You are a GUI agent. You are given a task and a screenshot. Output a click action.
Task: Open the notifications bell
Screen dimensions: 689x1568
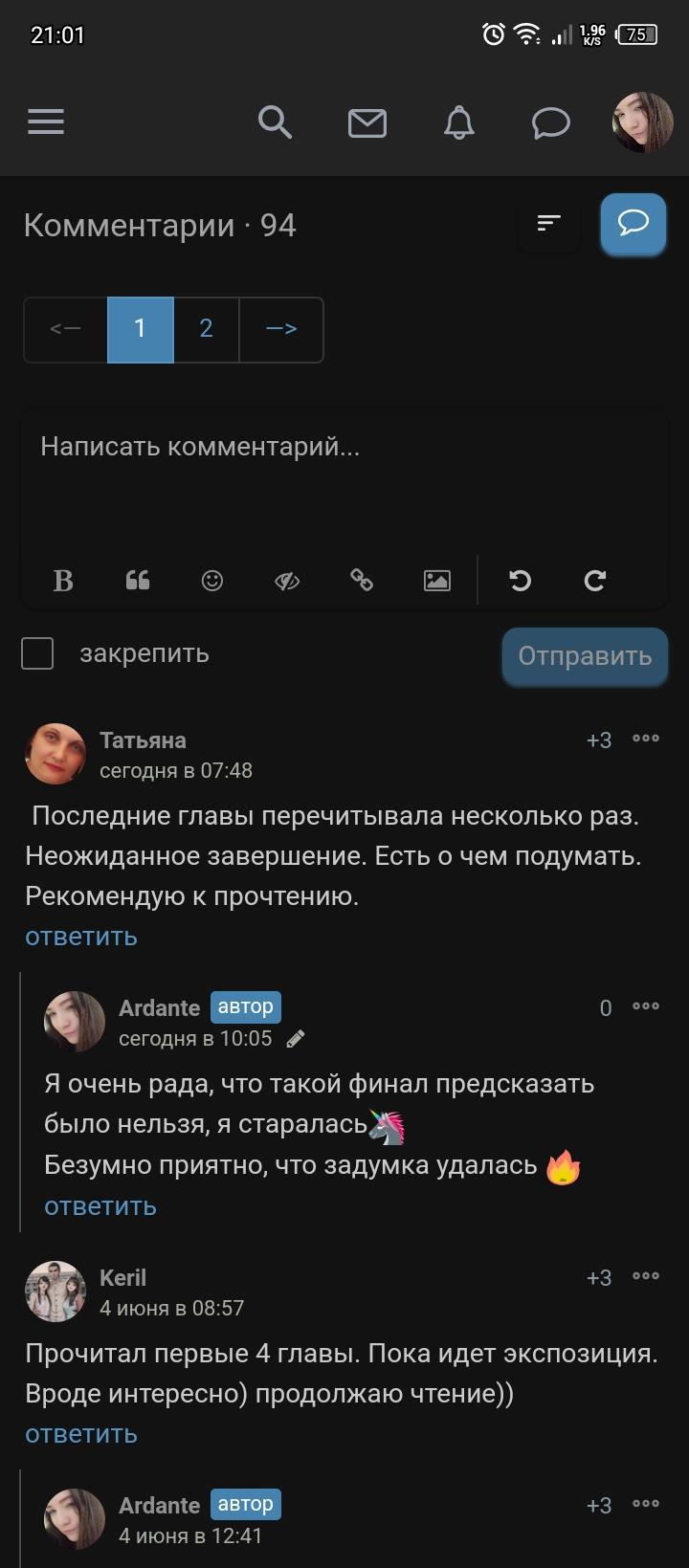coord(459,122)
